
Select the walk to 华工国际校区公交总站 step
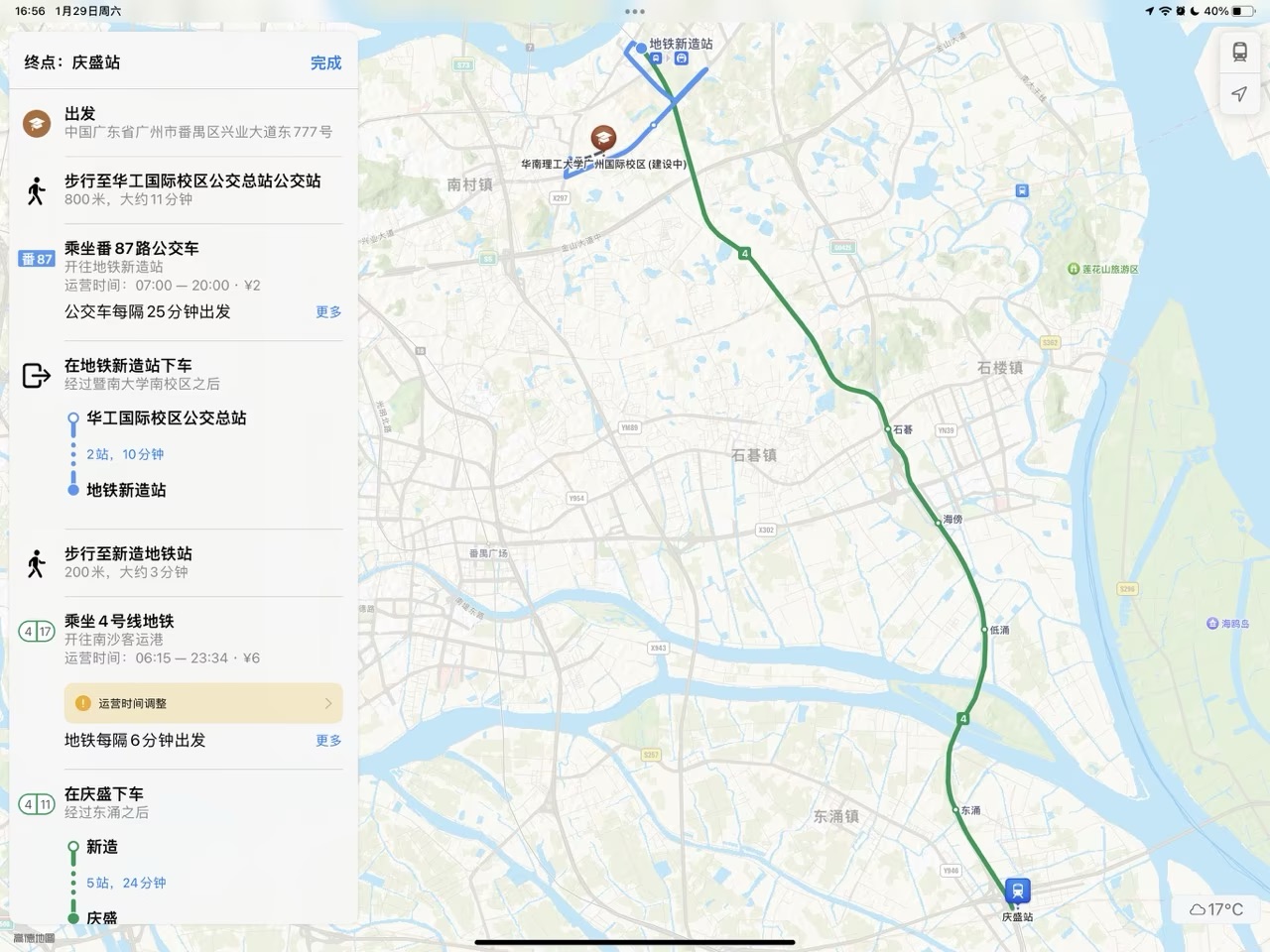pos(192,189)
